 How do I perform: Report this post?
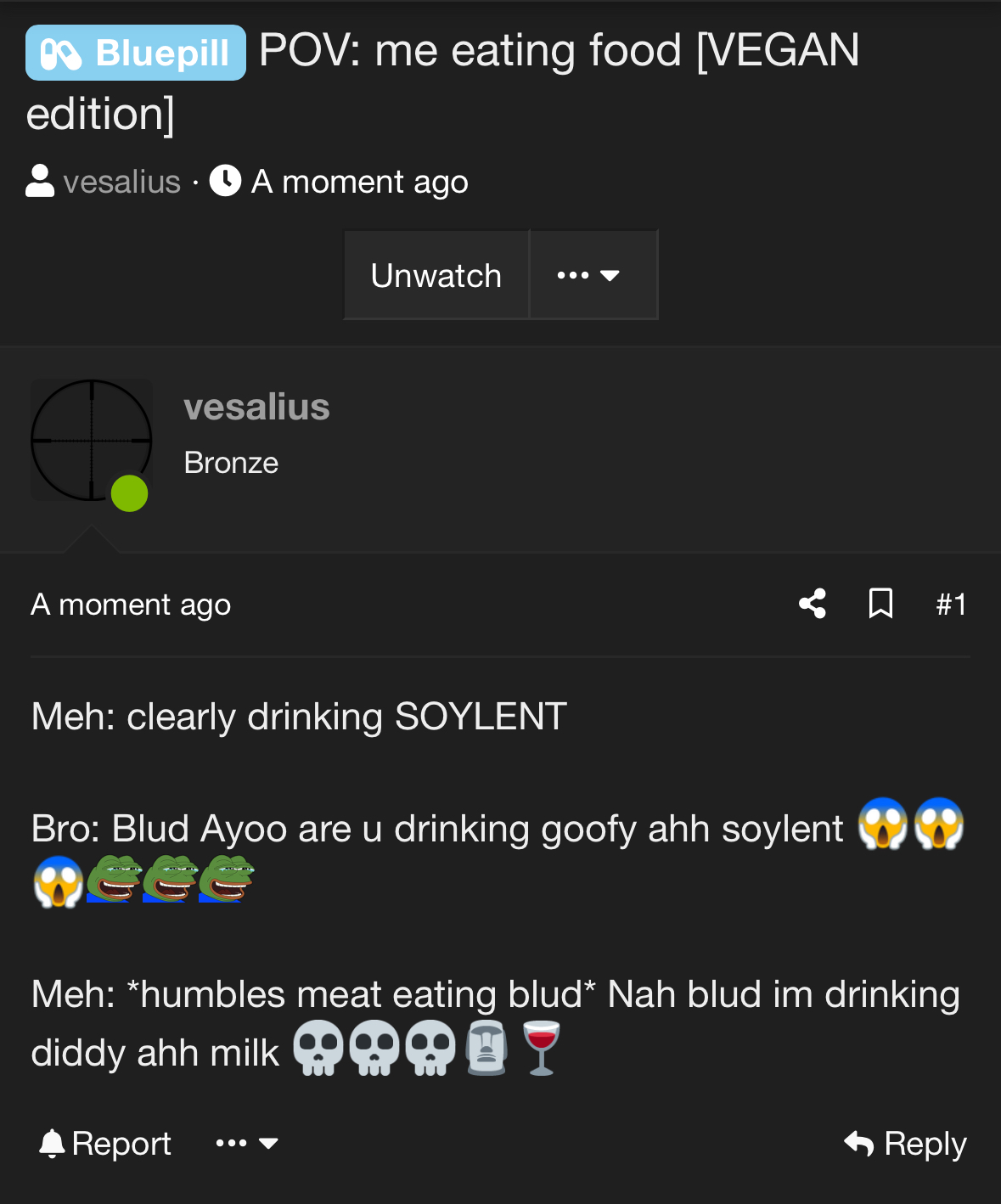point(106,1143)
